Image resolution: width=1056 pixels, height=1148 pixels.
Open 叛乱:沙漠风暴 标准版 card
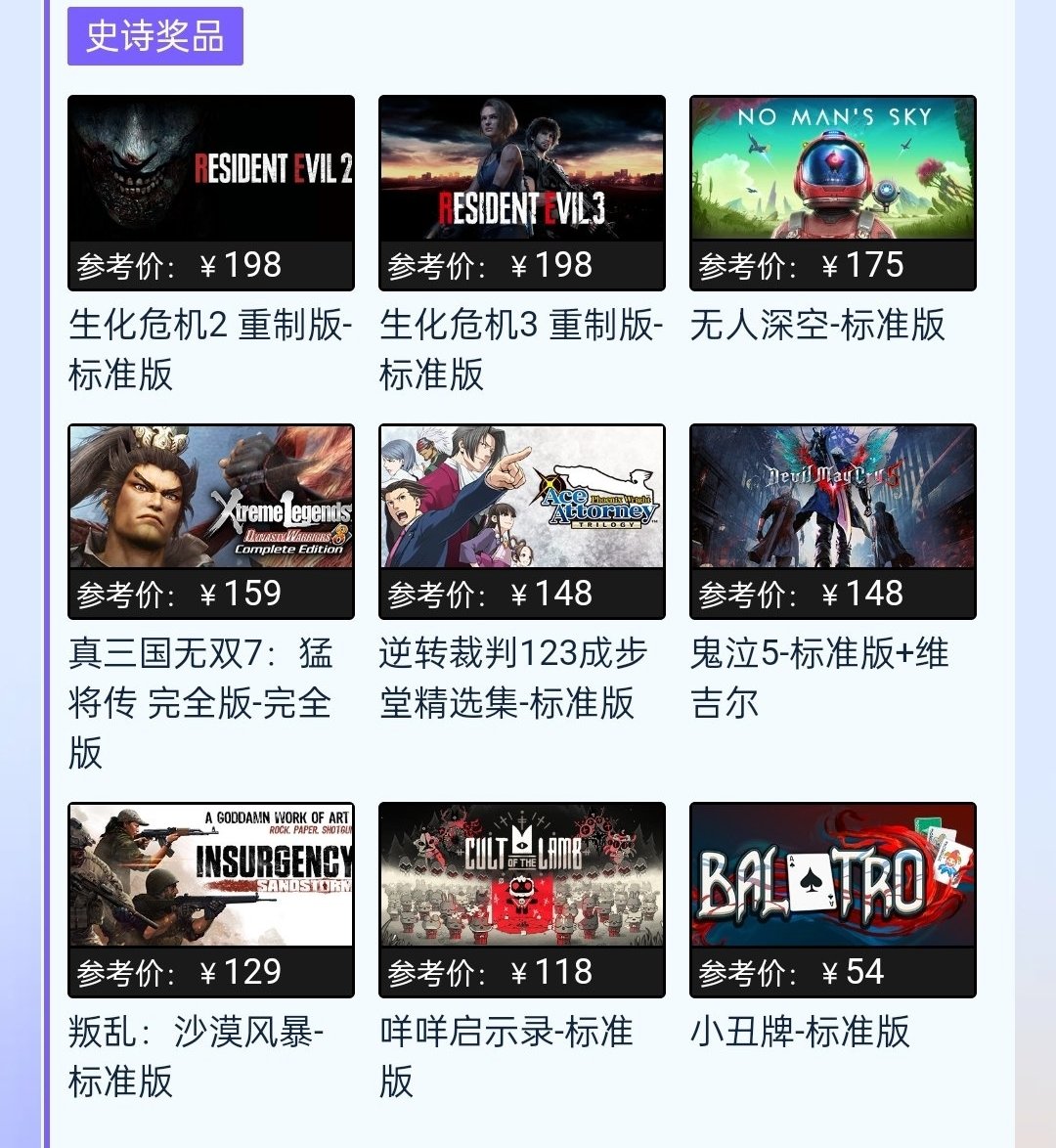click(210, 900)
